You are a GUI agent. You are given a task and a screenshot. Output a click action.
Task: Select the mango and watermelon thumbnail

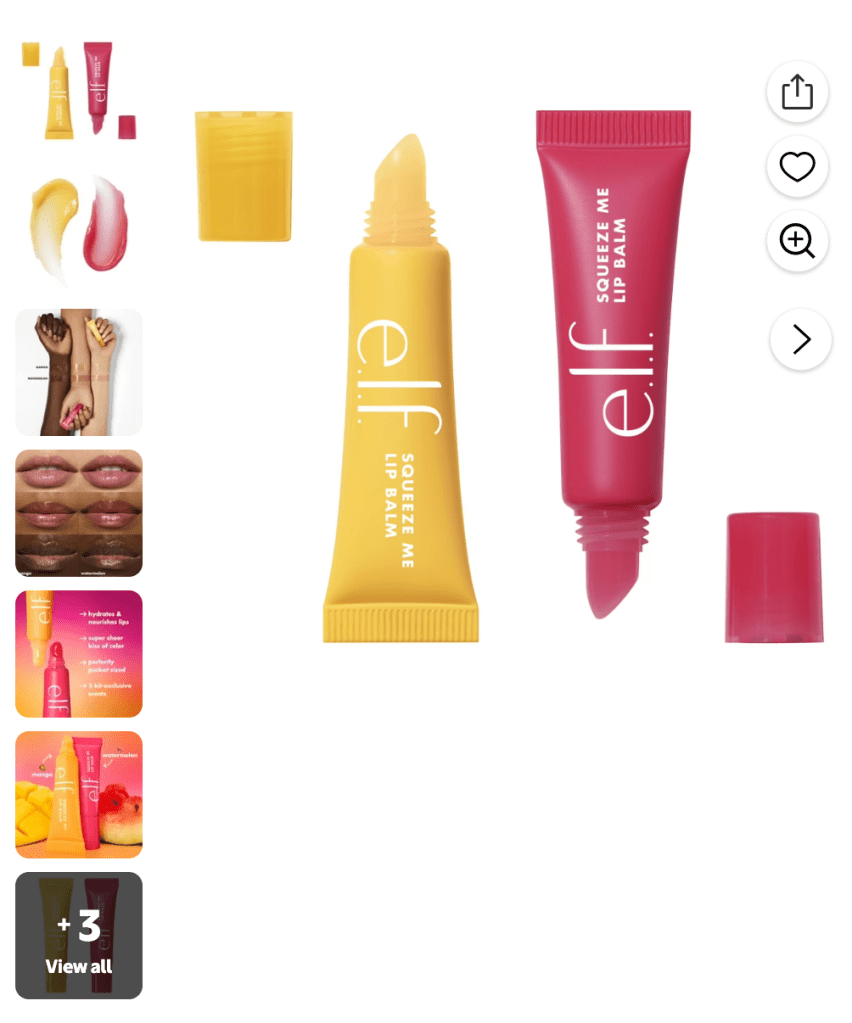[x=79, y=795]
